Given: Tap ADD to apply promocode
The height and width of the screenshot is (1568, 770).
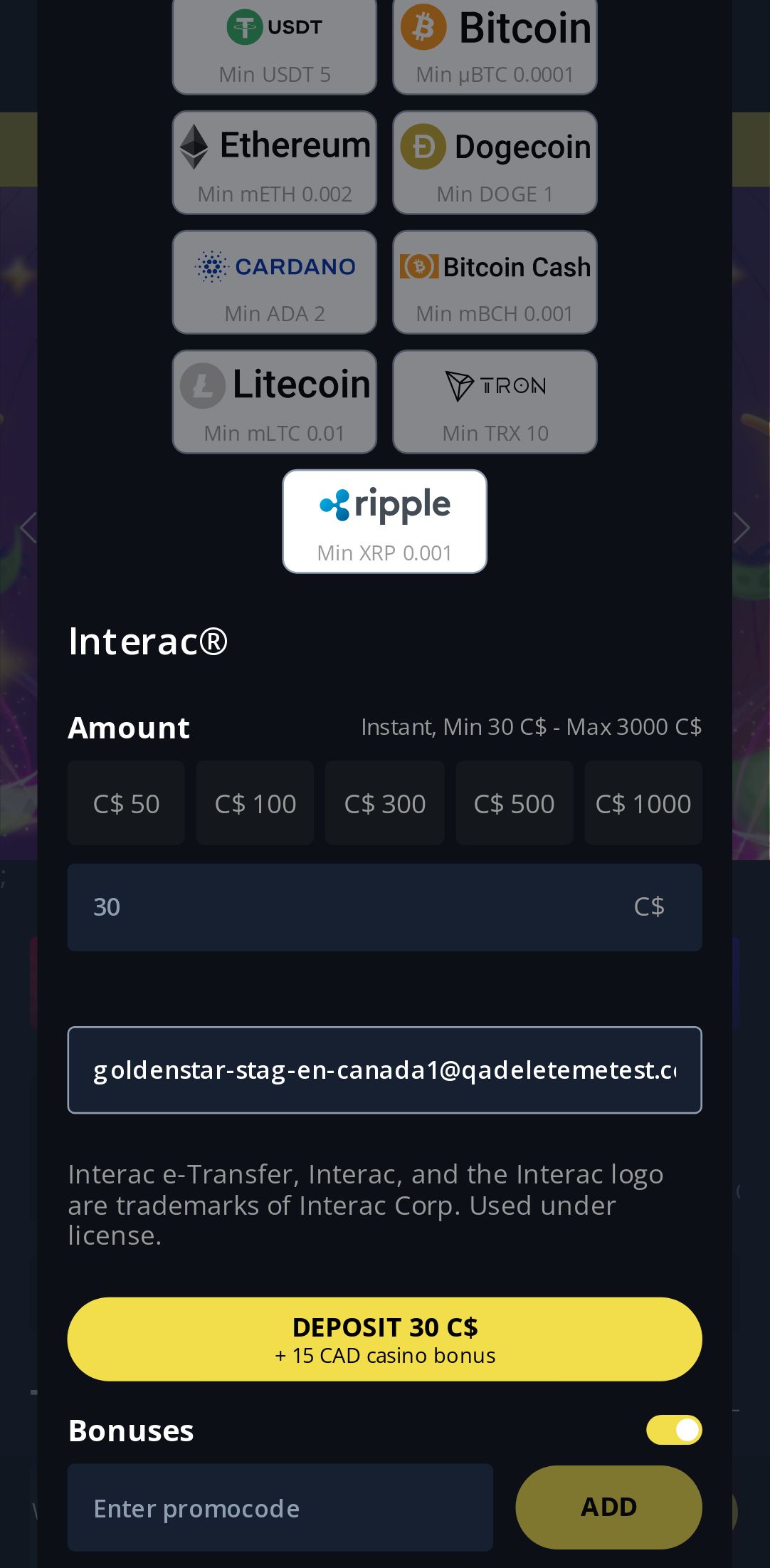Looking at the screenshot, I should click(x=608, y=1507).
